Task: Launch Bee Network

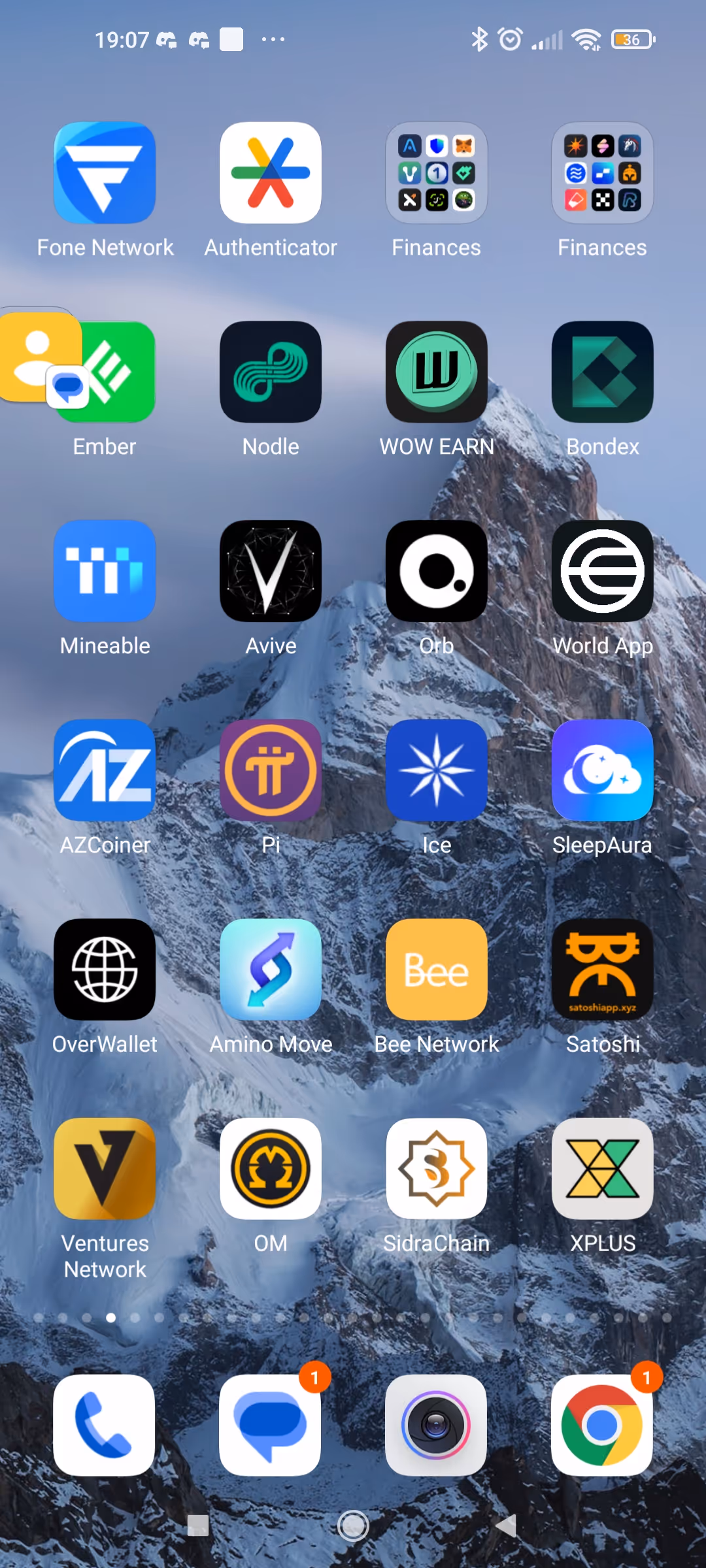Action: (x=437, y=970)
